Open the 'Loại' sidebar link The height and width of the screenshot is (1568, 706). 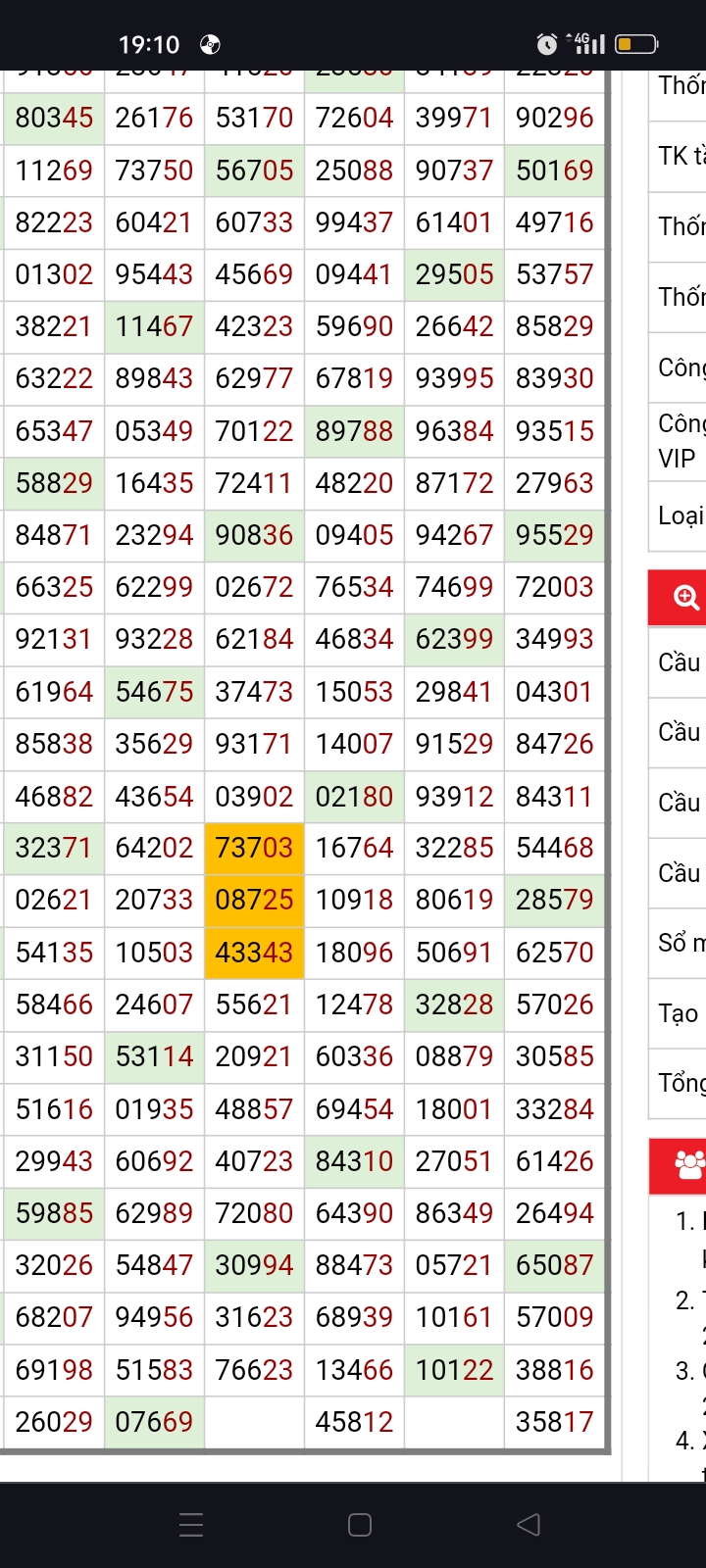coord(681,515)
